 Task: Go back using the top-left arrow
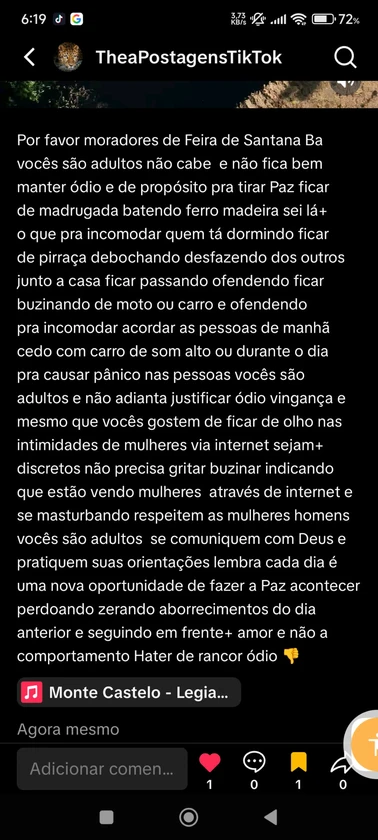[30, 57]
